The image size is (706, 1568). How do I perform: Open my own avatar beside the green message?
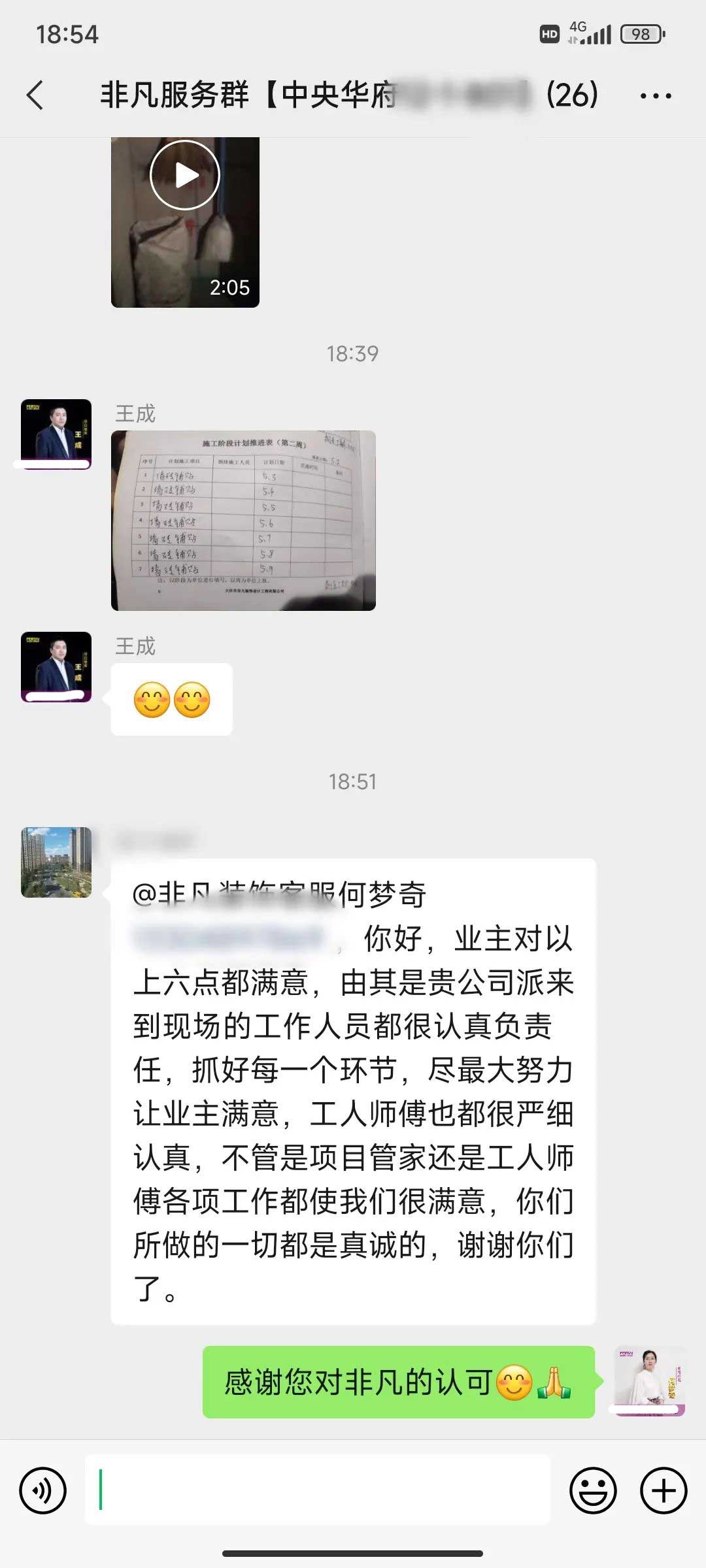(649, 1381)
